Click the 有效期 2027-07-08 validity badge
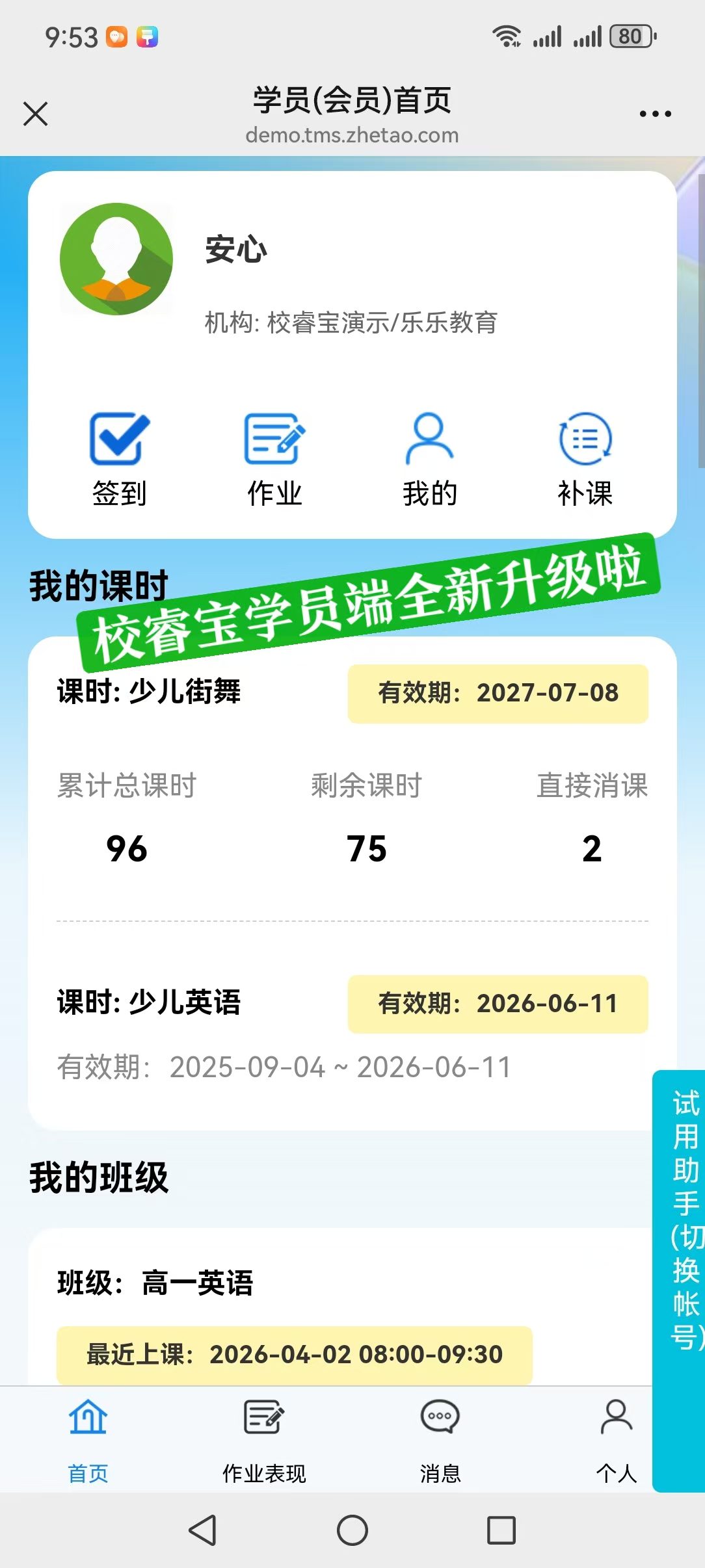 [498, 693]
